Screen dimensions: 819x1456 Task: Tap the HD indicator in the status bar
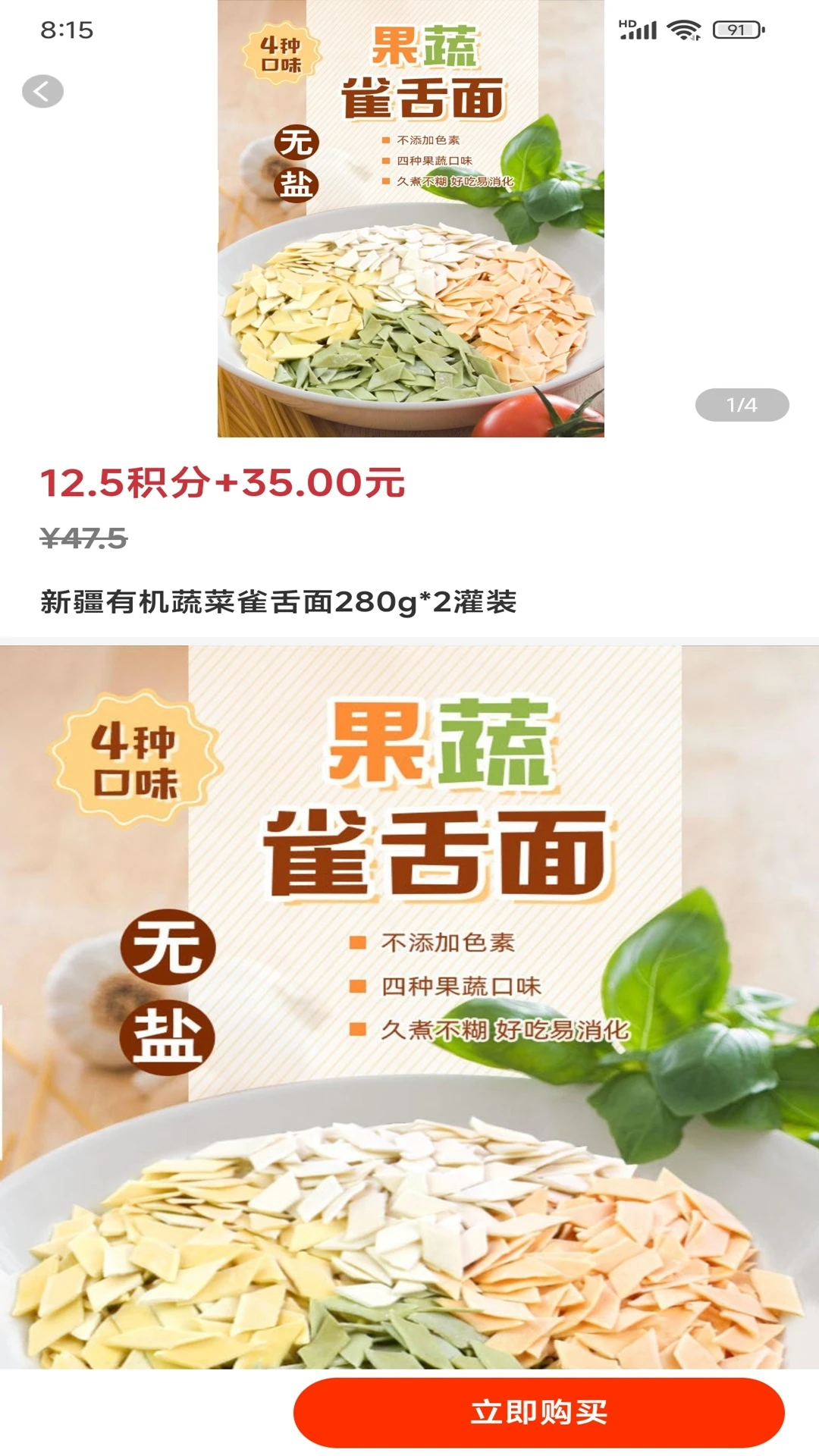coord(626,24)
